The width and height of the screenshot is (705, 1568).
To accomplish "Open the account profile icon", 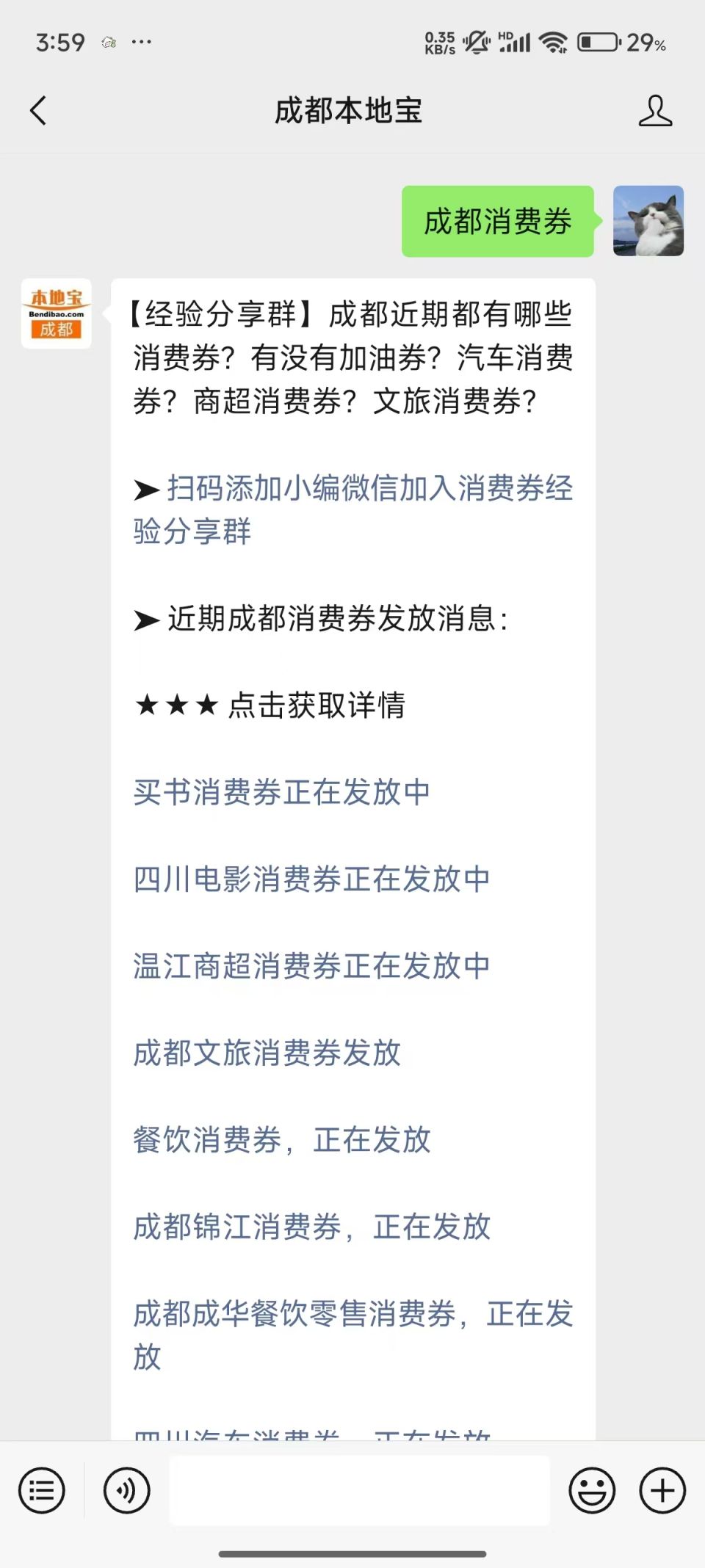I will tap(655, 111).
